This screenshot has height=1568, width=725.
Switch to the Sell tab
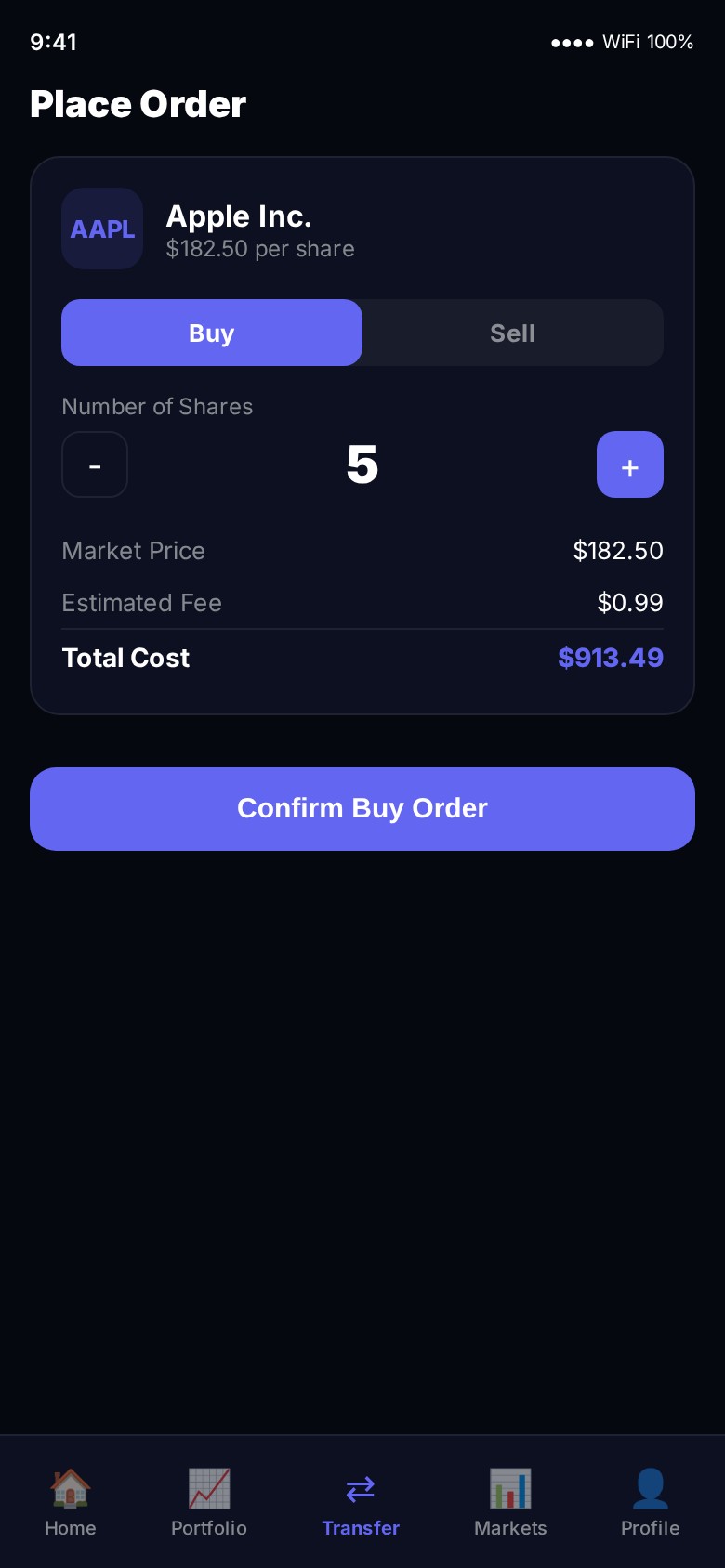[512, 333]
